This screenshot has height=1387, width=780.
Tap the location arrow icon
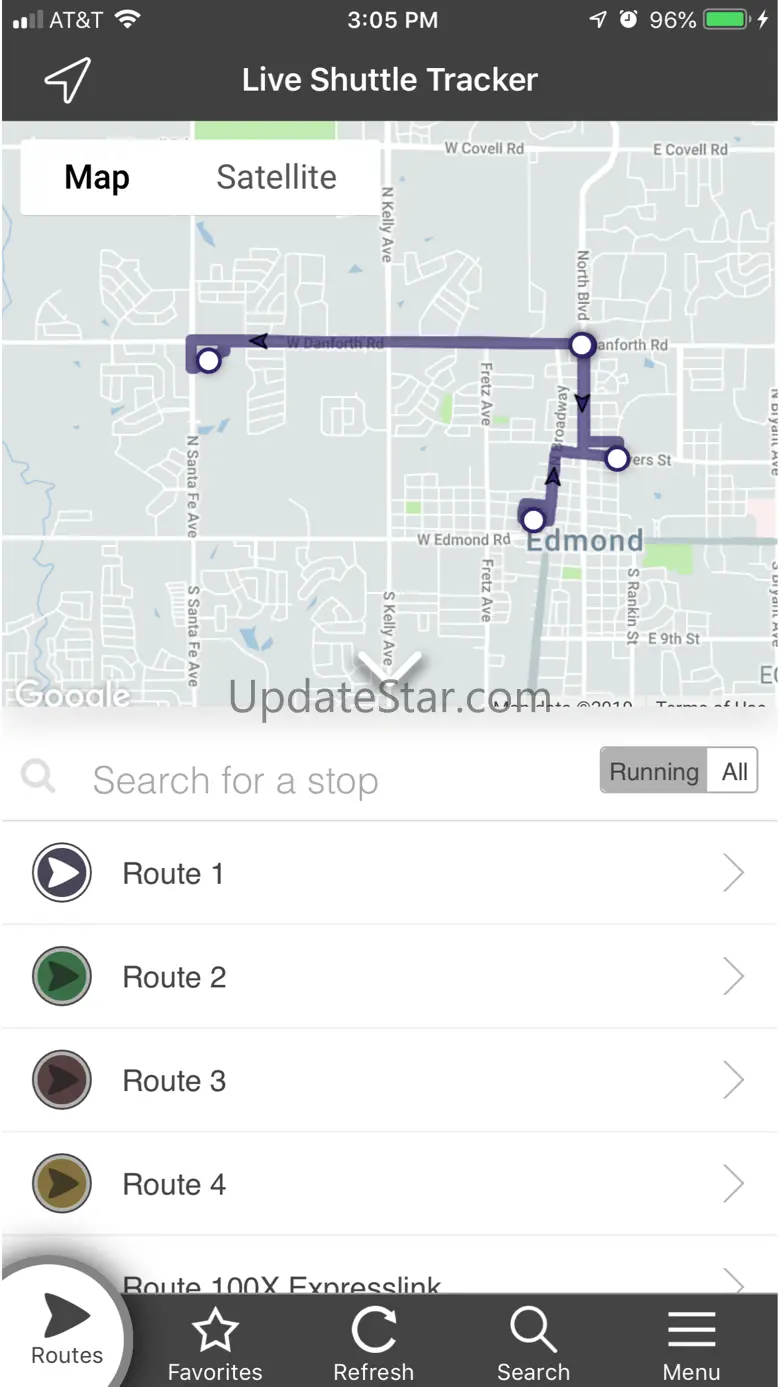pos(67,80)
